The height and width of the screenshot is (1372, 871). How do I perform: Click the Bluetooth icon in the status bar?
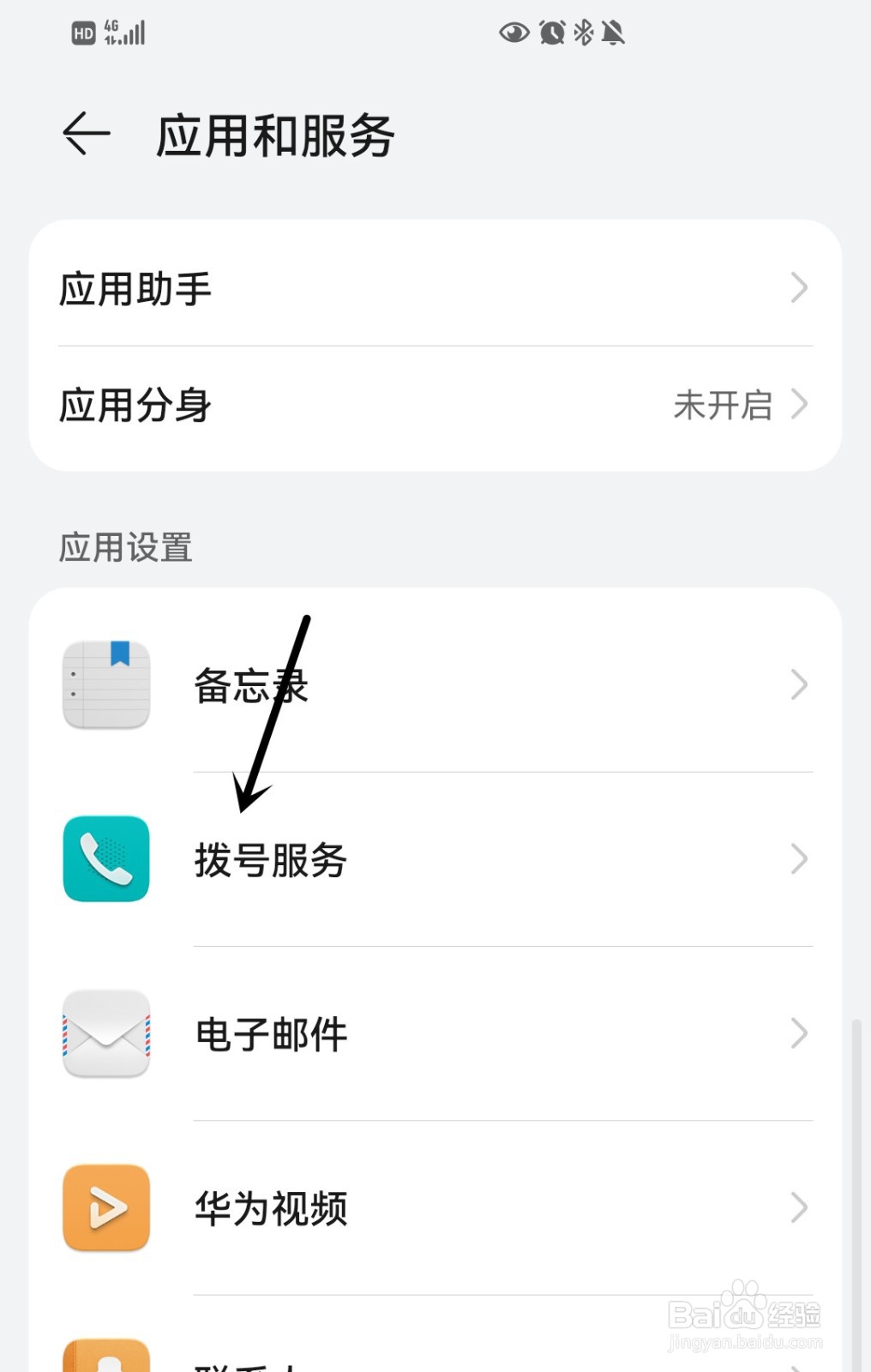click(581, 33)
